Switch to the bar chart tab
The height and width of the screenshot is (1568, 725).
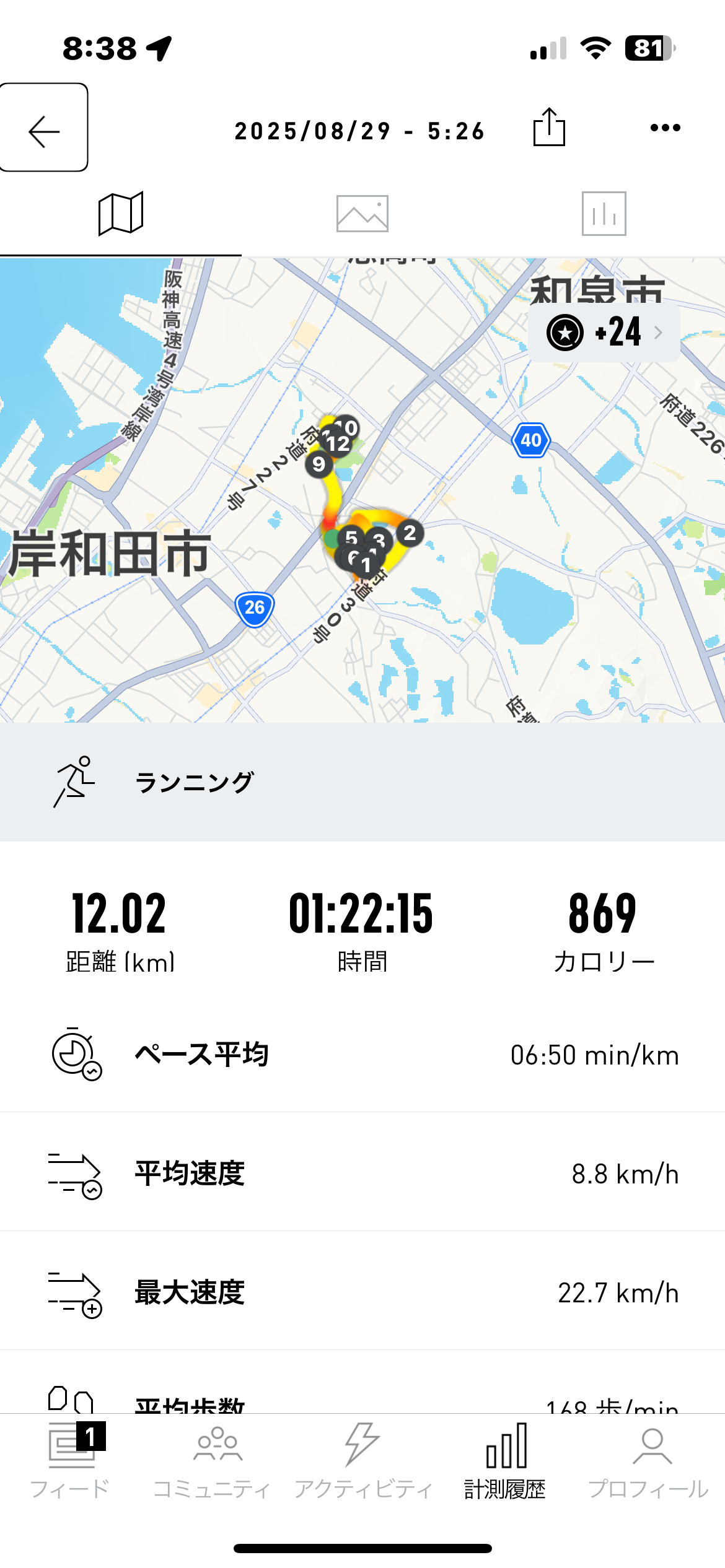(604, 214)
